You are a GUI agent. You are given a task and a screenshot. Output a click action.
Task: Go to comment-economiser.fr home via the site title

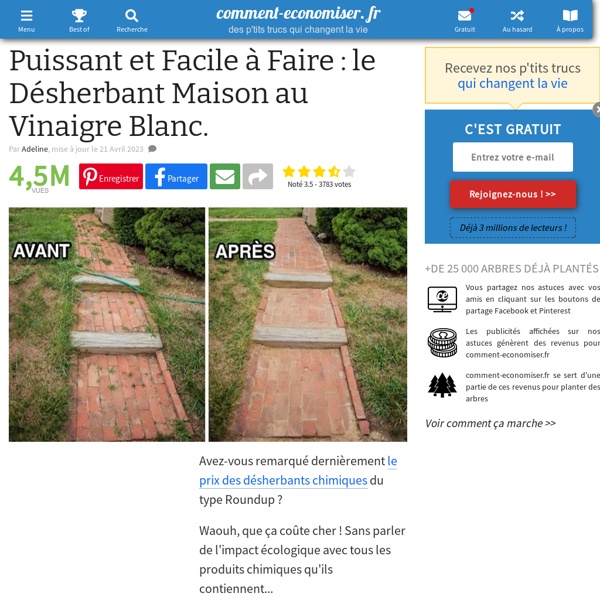coord(298,14)
